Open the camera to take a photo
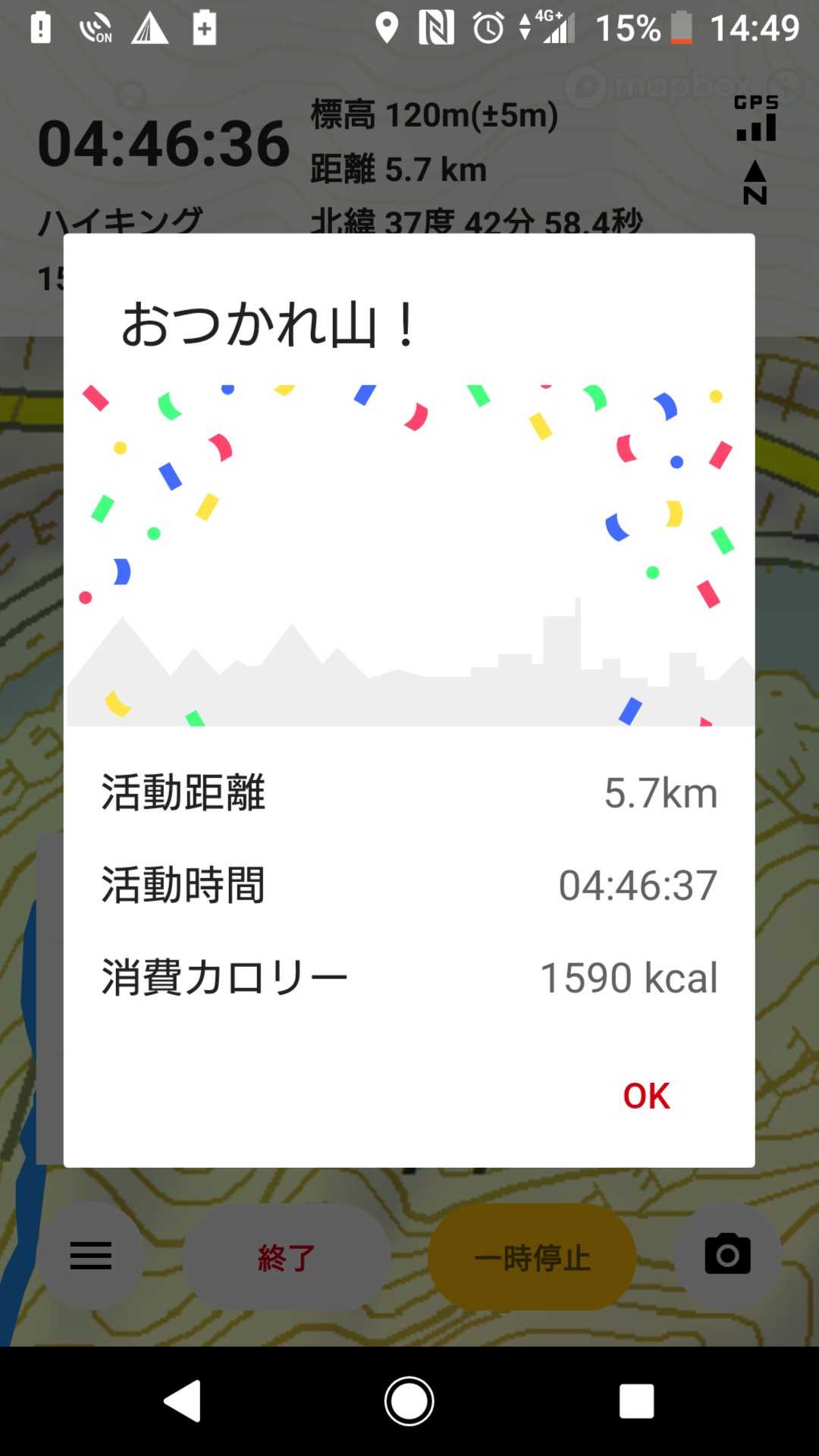819x1456 pixels. tap(727, 1255)
